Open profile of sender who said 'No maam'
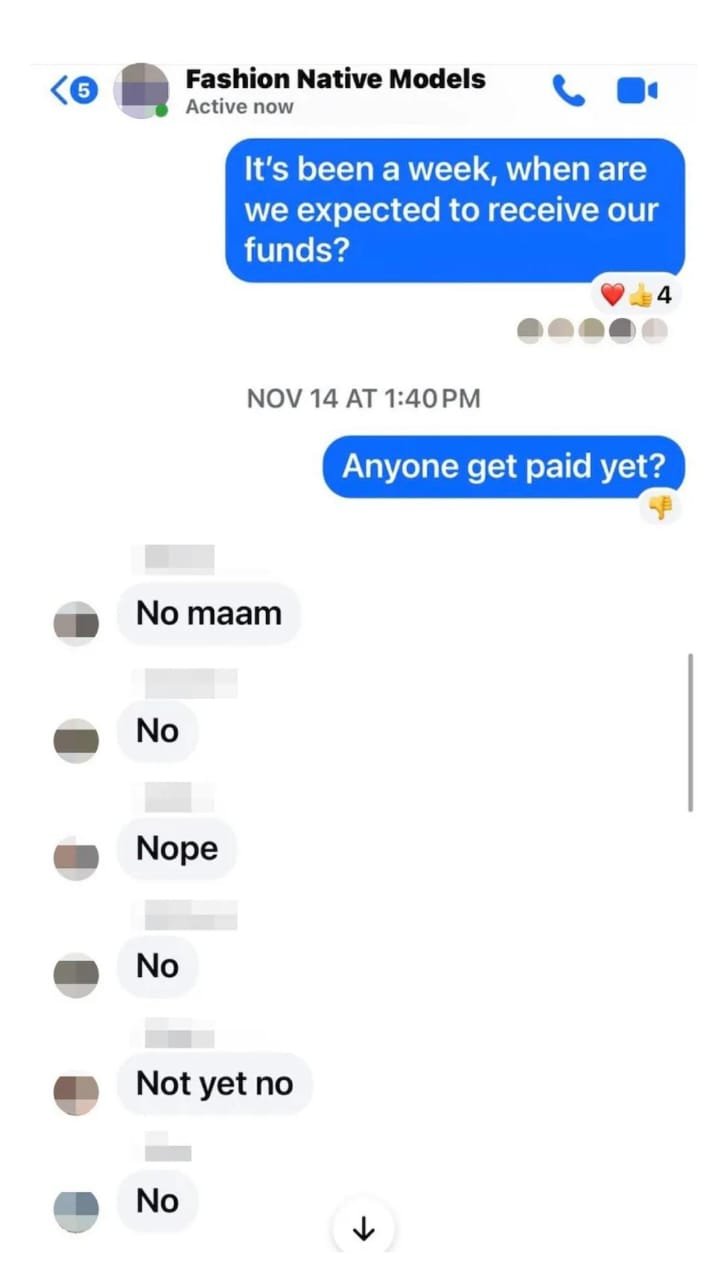The width and height of the screenshot is (726, 1280). coord(76,623)
